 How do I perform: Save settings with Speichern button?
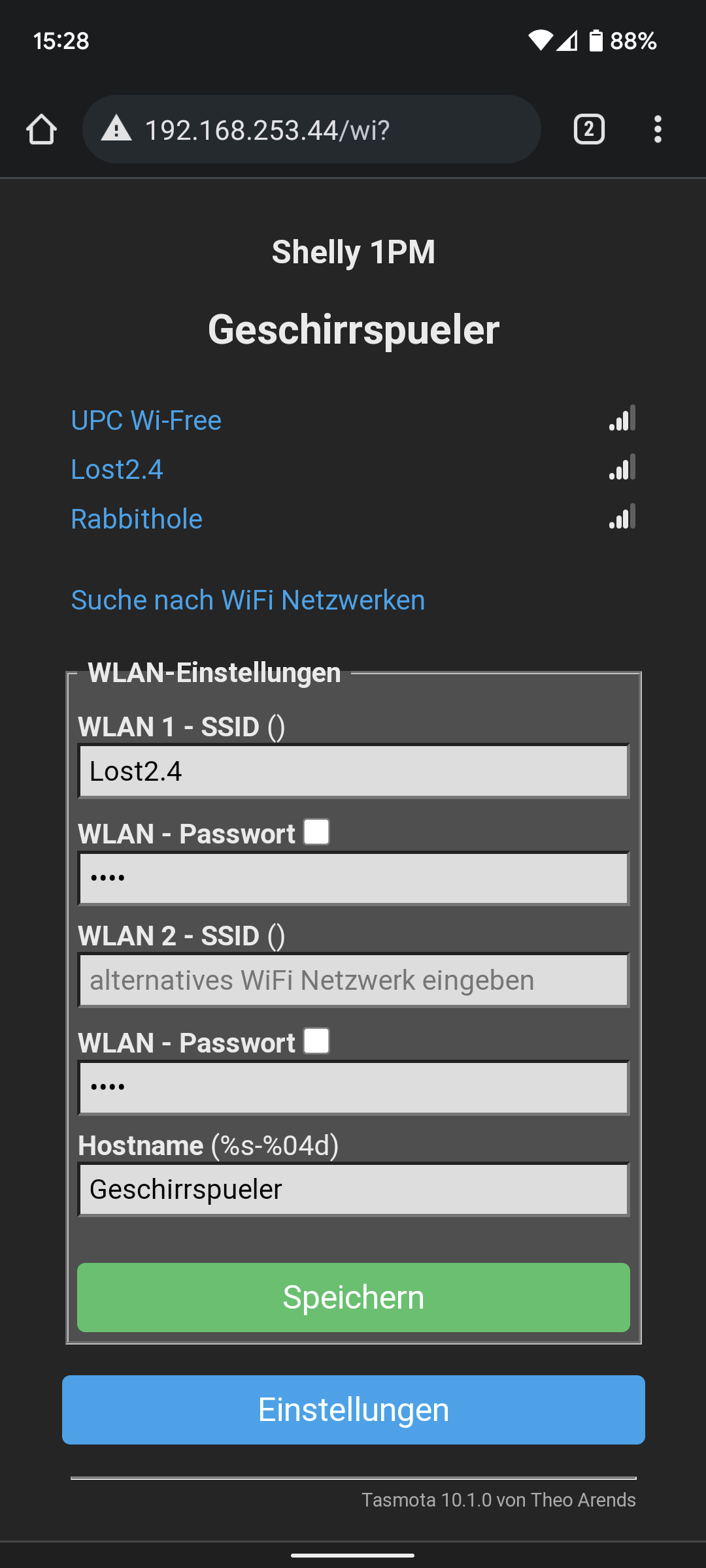click(353, 1298)
